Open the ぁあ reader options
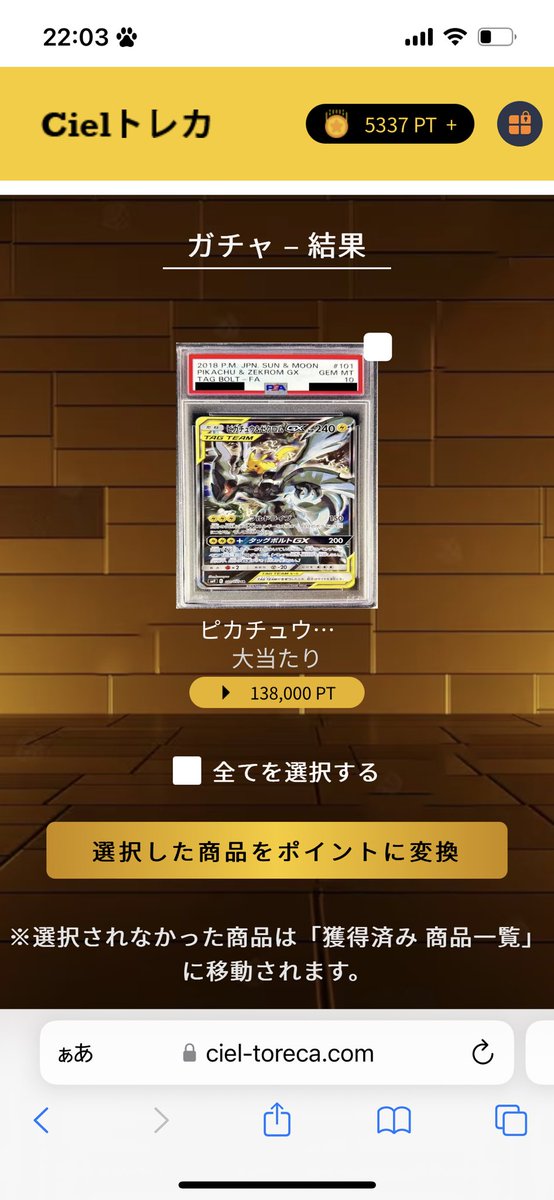Screen dimensions: 554x1200 pos(77,1053)
